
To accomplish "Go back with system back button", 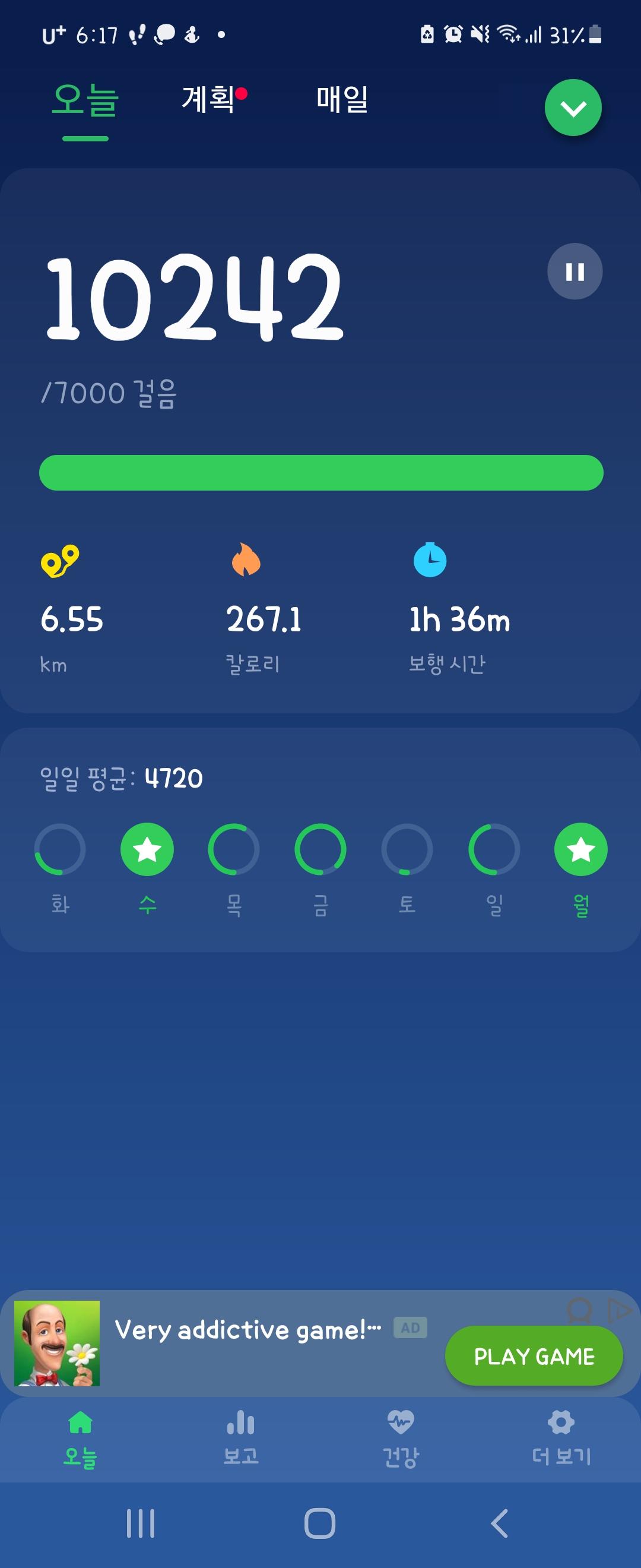I will (499, 1523).
